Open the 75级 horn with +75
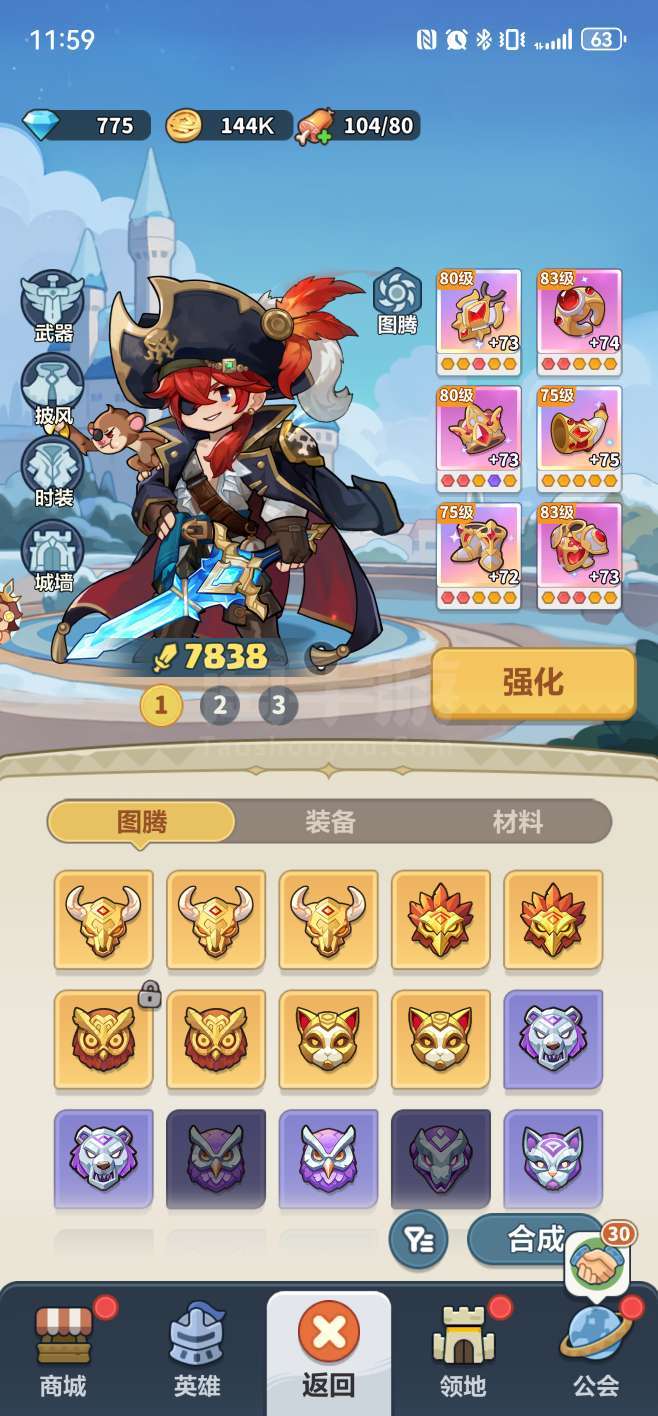658x1416 pixels. [x=579, y=440]
